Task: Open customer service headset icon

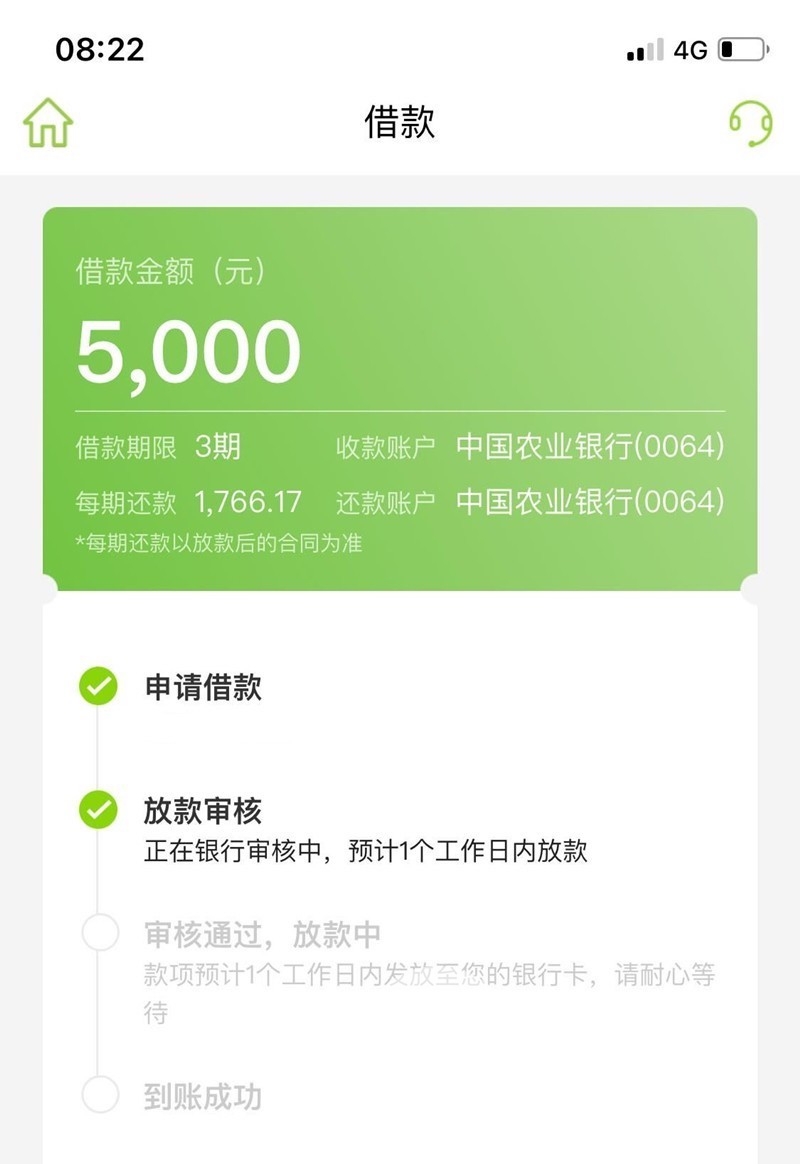Action: point(750,123)
